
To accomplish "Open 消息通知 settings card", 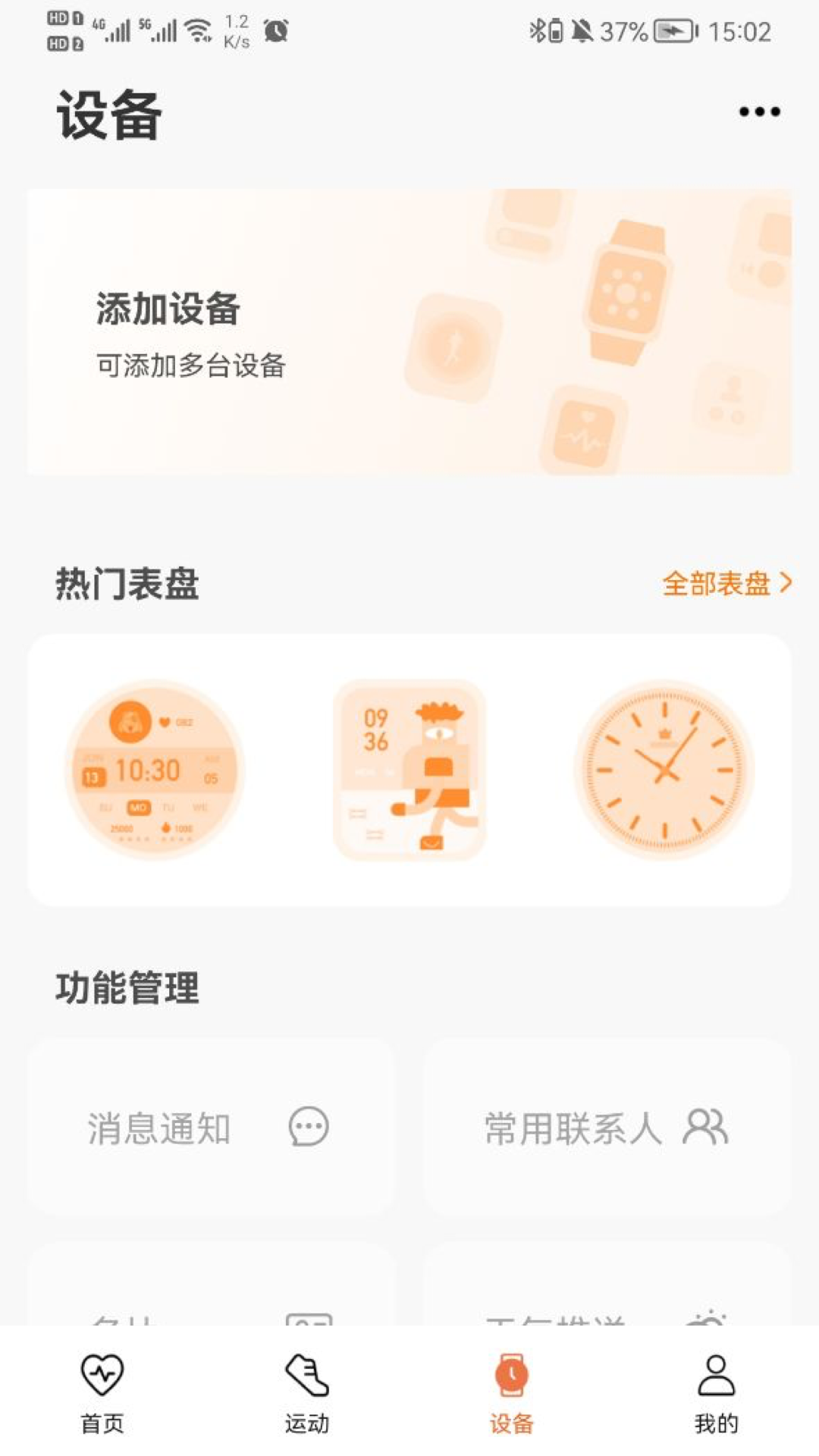I will (x=210, y=1129).
